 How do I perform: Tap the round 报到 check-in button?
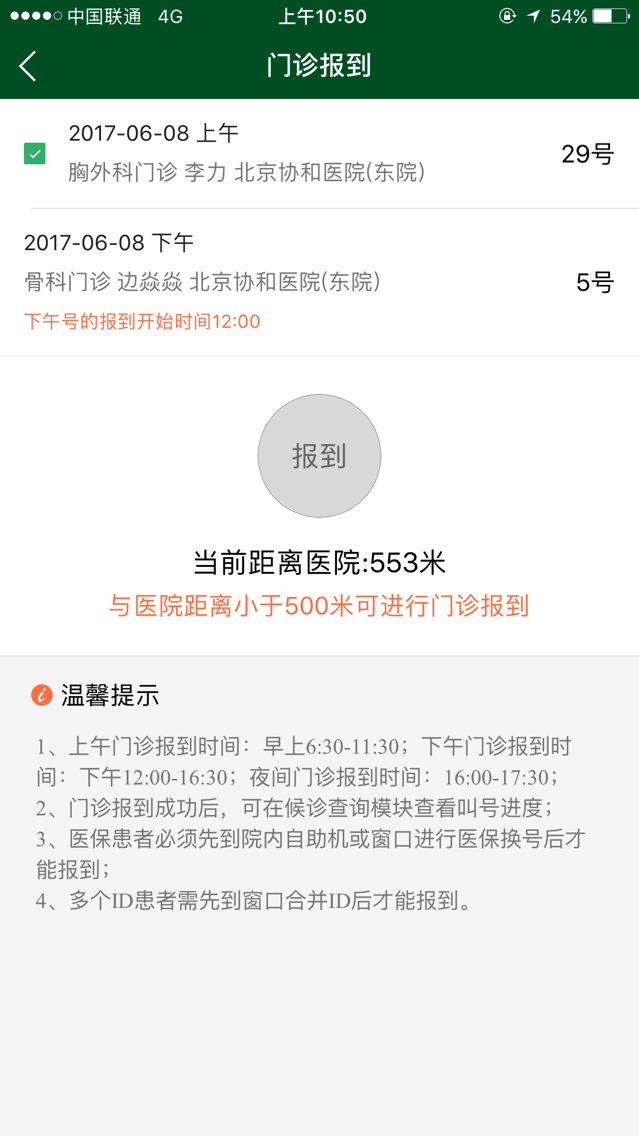coord(319,456)
